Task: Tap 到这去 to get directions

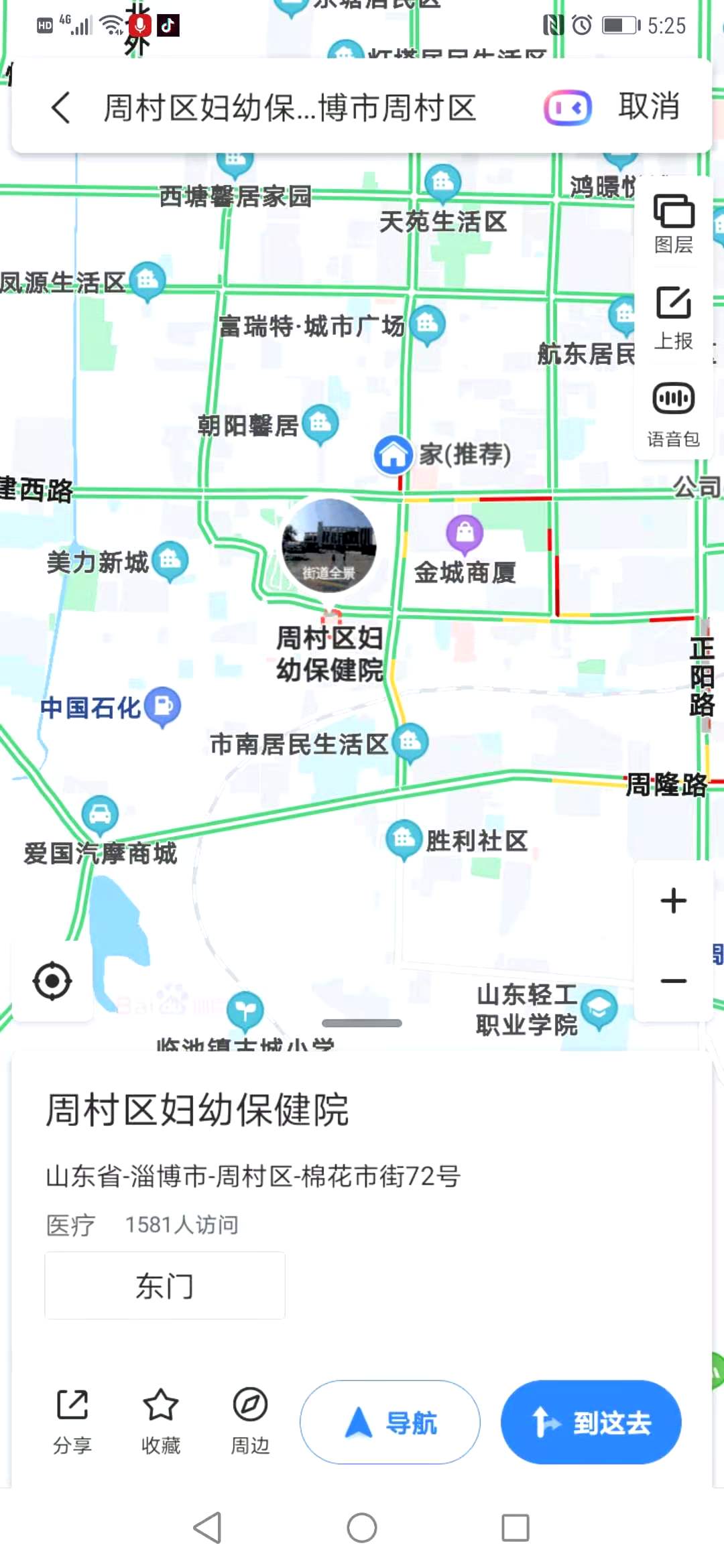Action: [x=591, y=1422]
